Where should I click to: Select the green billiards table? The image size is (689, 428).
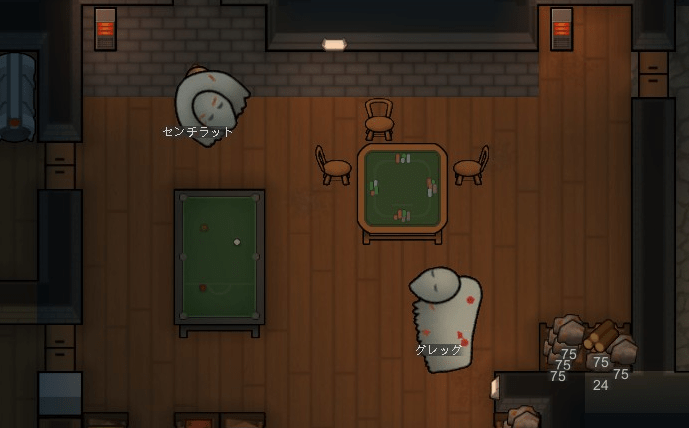click(x=219, y=256)
